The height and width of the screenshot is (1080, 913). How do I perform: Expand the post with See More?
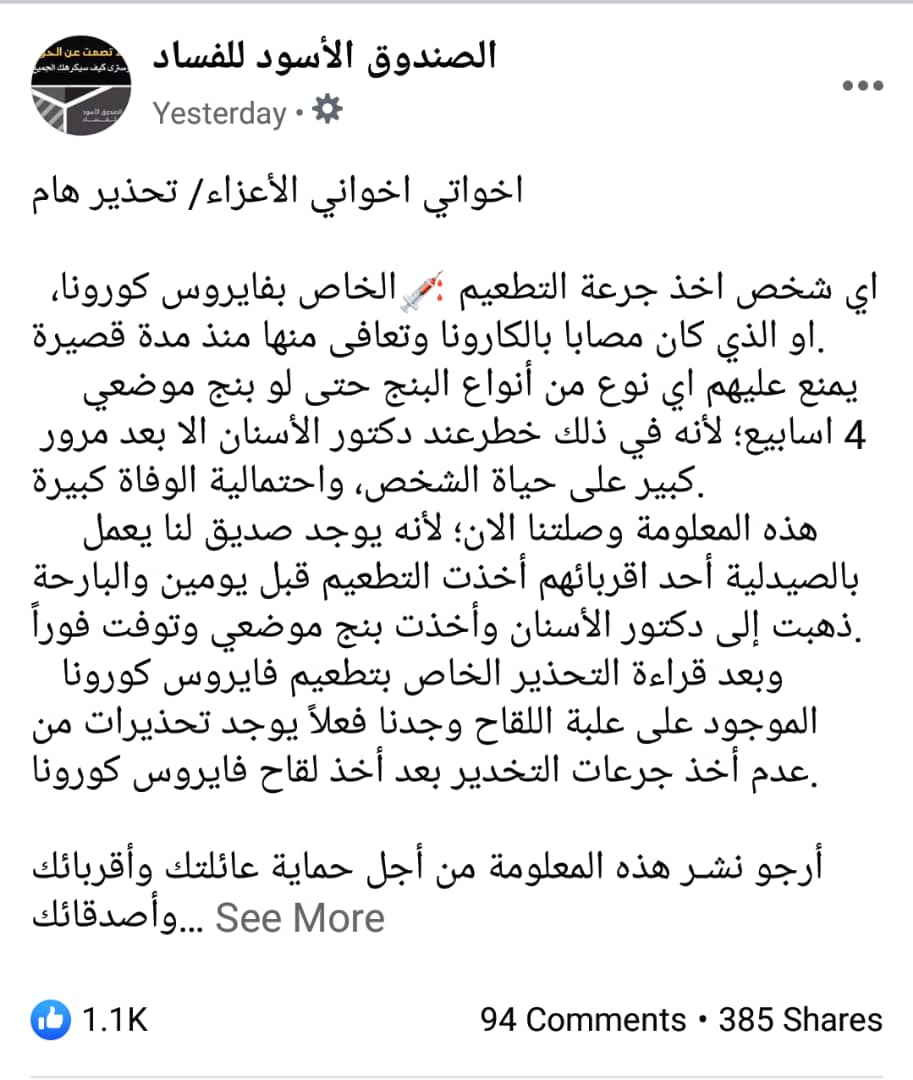[300, 917]
